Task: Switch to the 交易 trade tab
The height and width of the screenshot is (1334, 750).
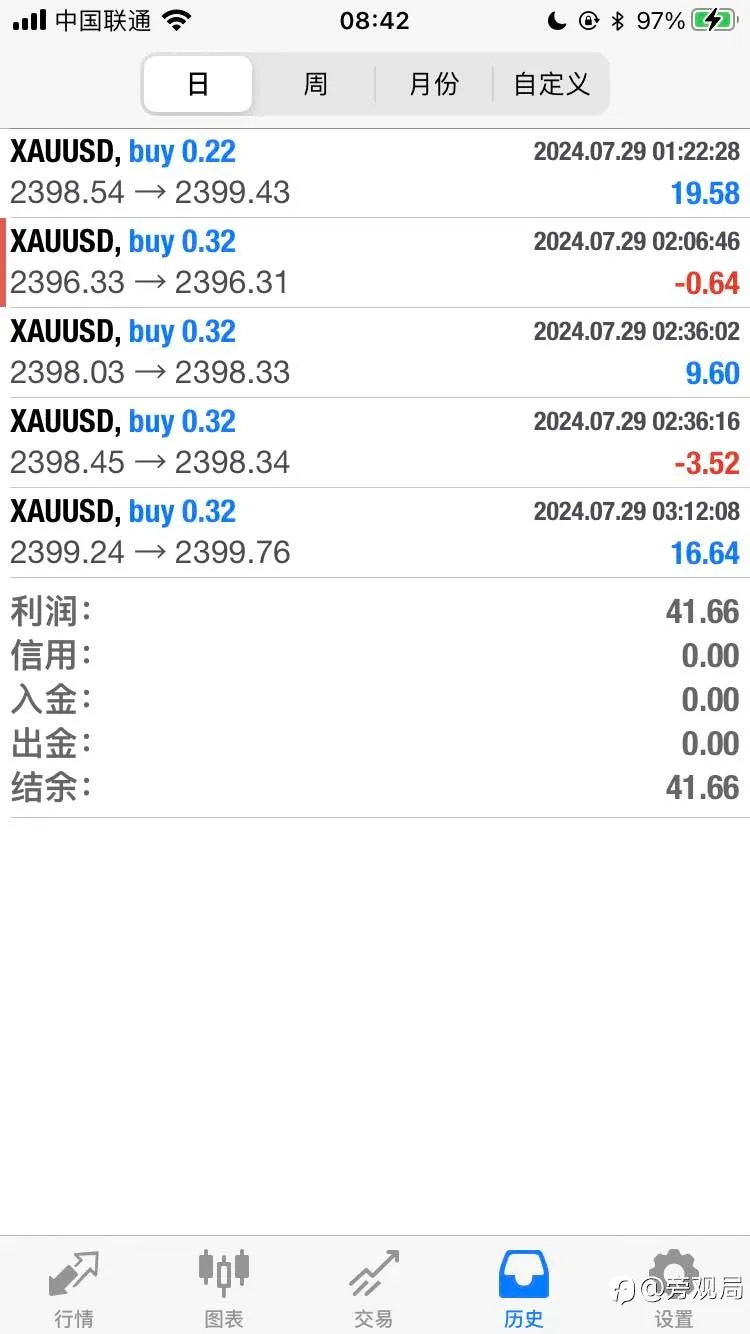Action: coord(374,1287)
